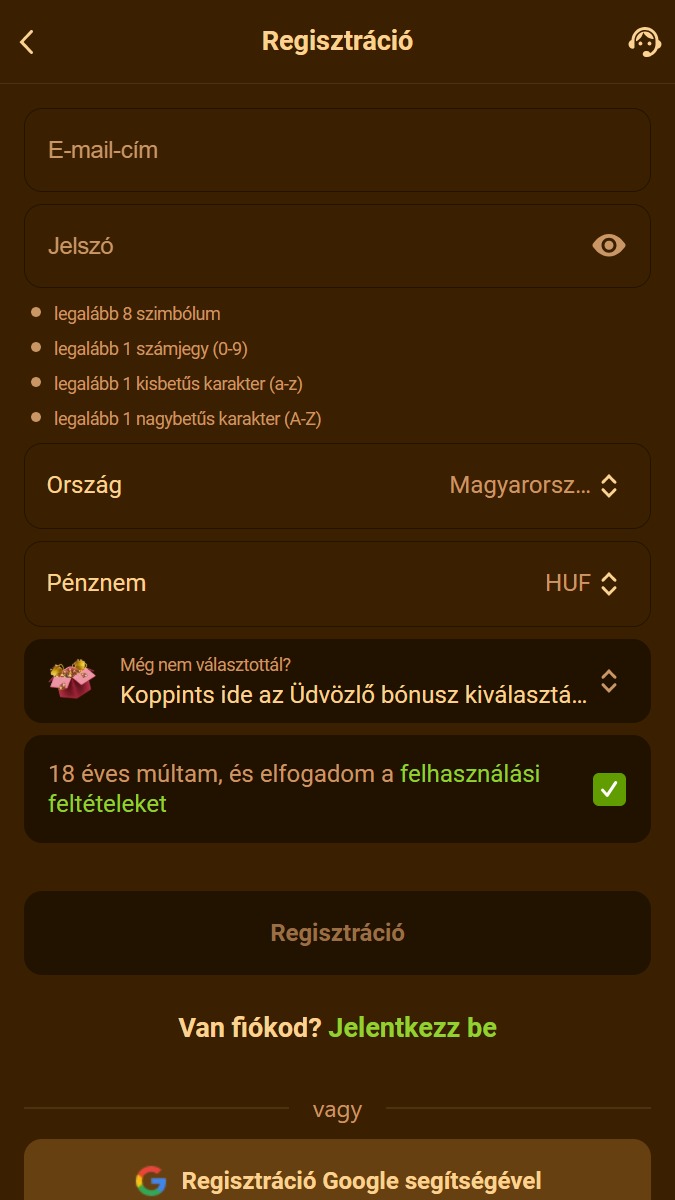Go back using the top-left arrow
The width and height of the screenshot is (675, 1200).
tap(27, 41)
